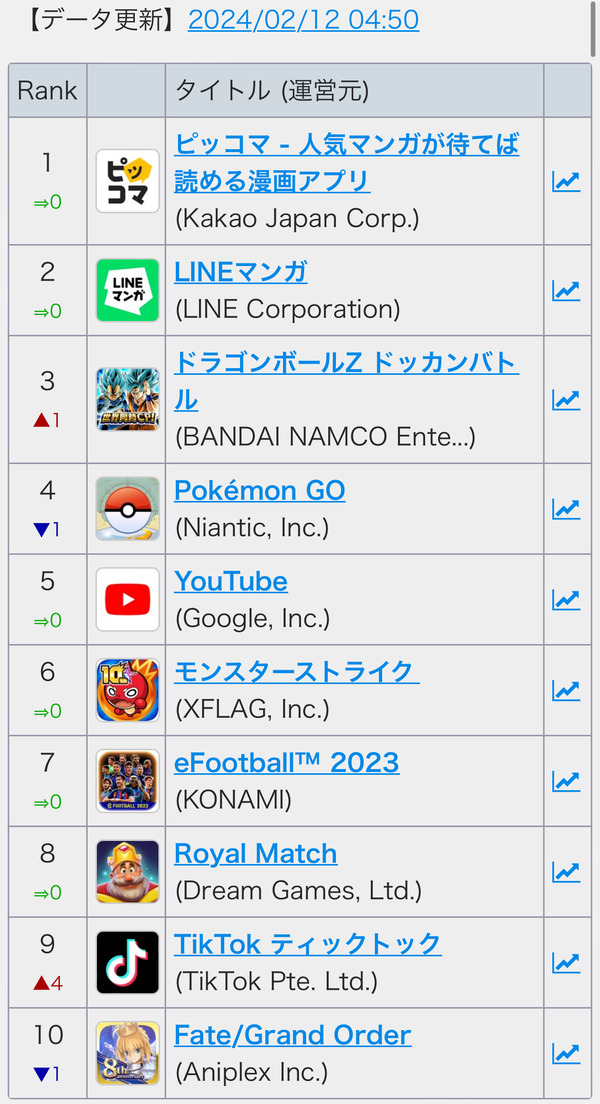Image resolution: width=600 pixels, height=1104 pixels.
Task: View the ranking chart for LINEマンガ
Action: 565,291
